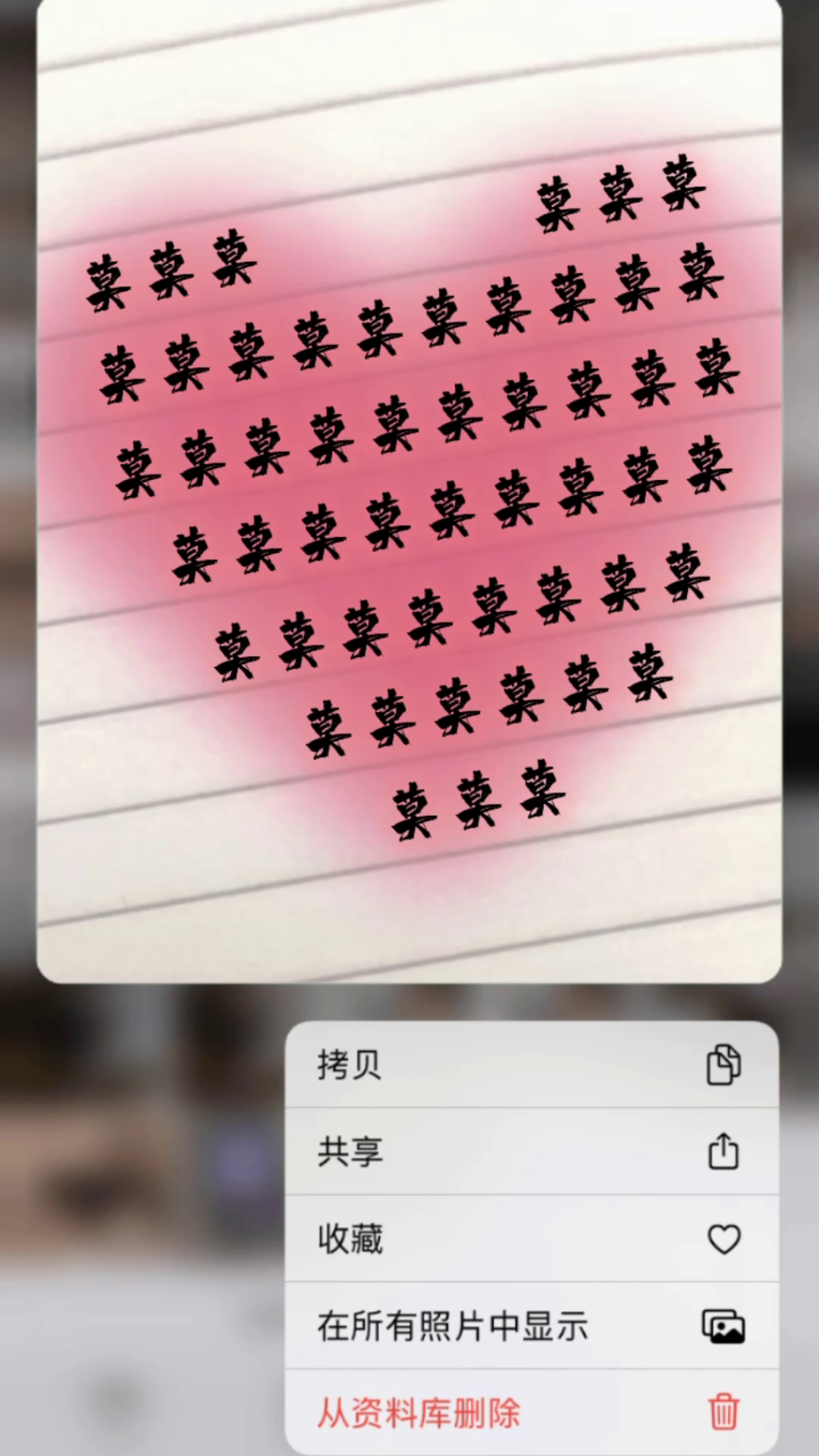
Task: Tap 从资料库删除 to delete the photo
Action: (x=531, y=1413)
